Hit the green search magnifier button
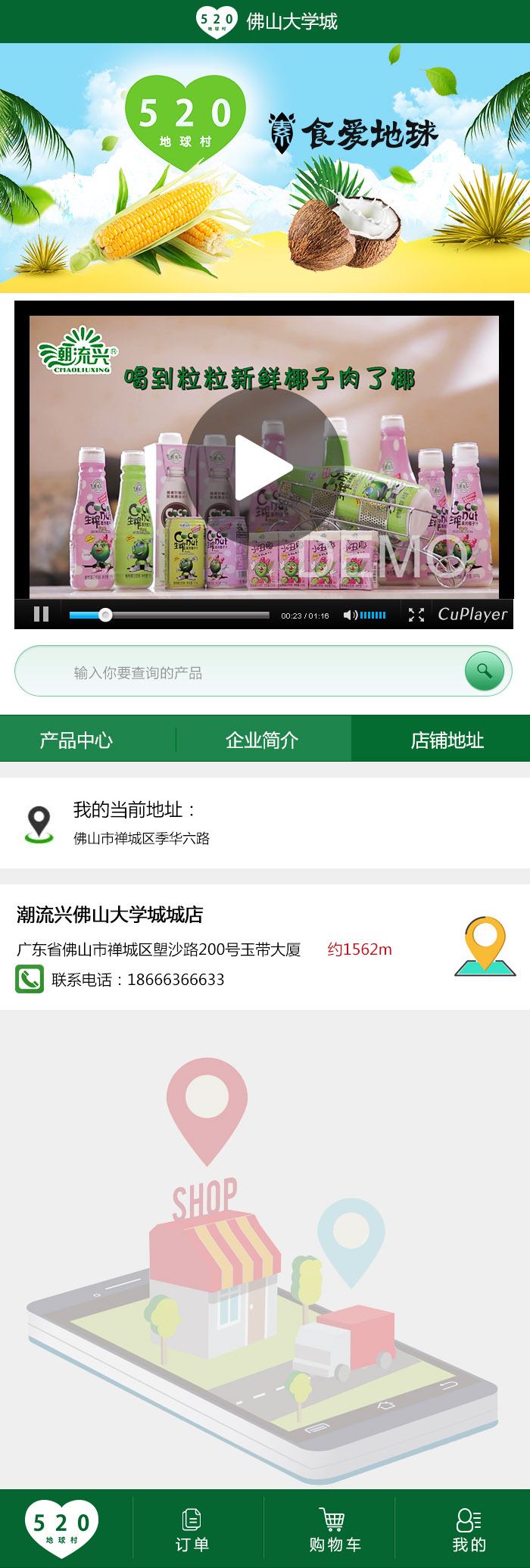Screen dimensions: 530x1568 (x=485, y=671)
